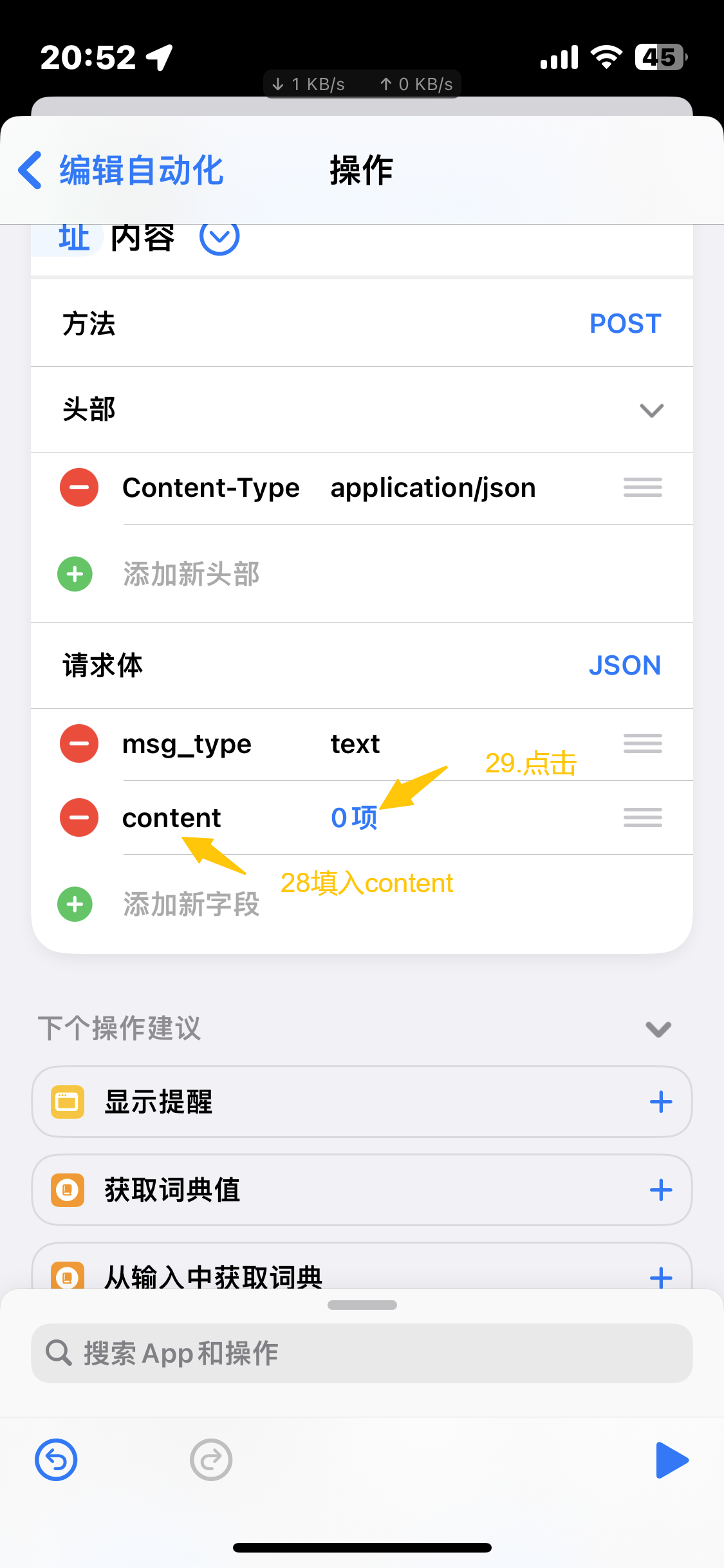Delete the msg_type field
724x1568 pixels.
79,744
